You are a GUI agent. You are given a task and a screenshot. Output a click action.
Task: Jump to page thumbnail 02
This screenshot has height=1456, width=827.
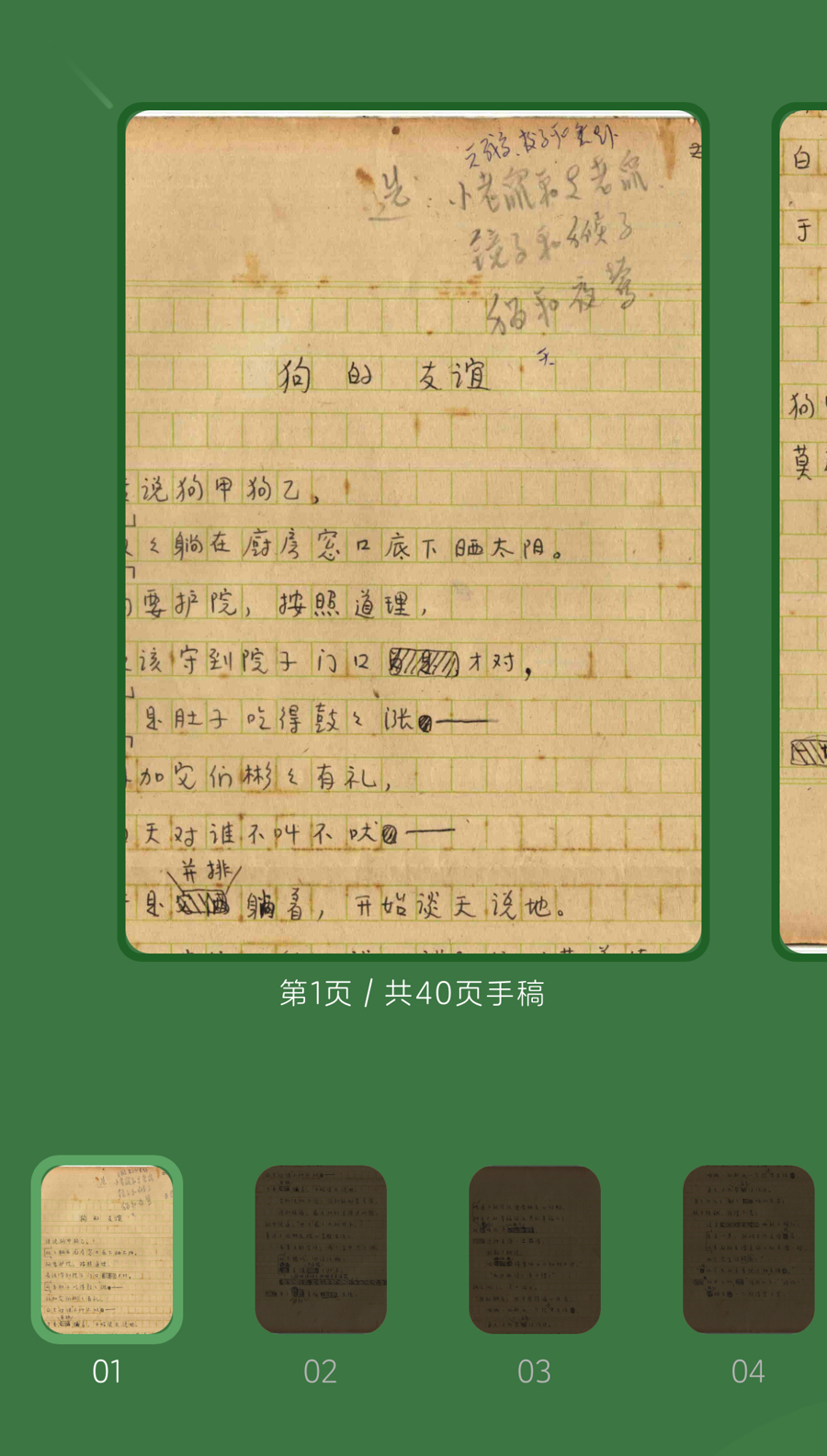pos(321,1249)
